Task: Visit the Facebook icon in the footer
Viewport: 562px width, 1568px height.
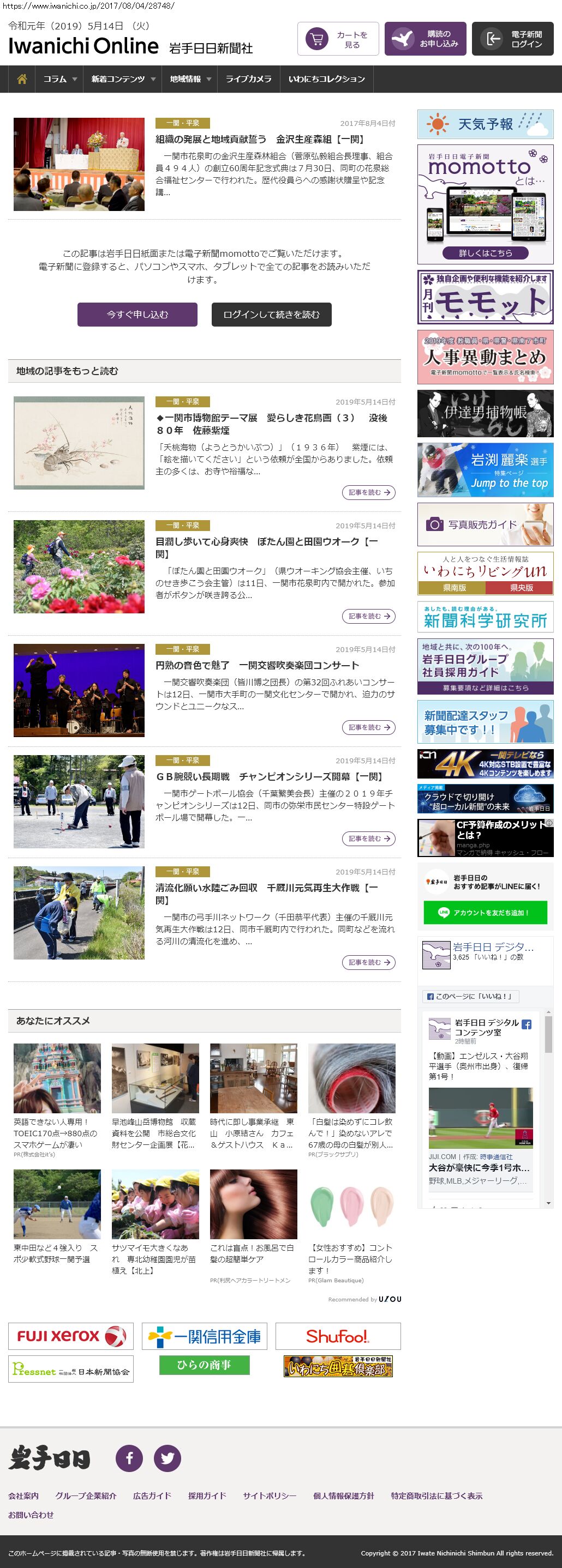Action: coord(129,1458)
